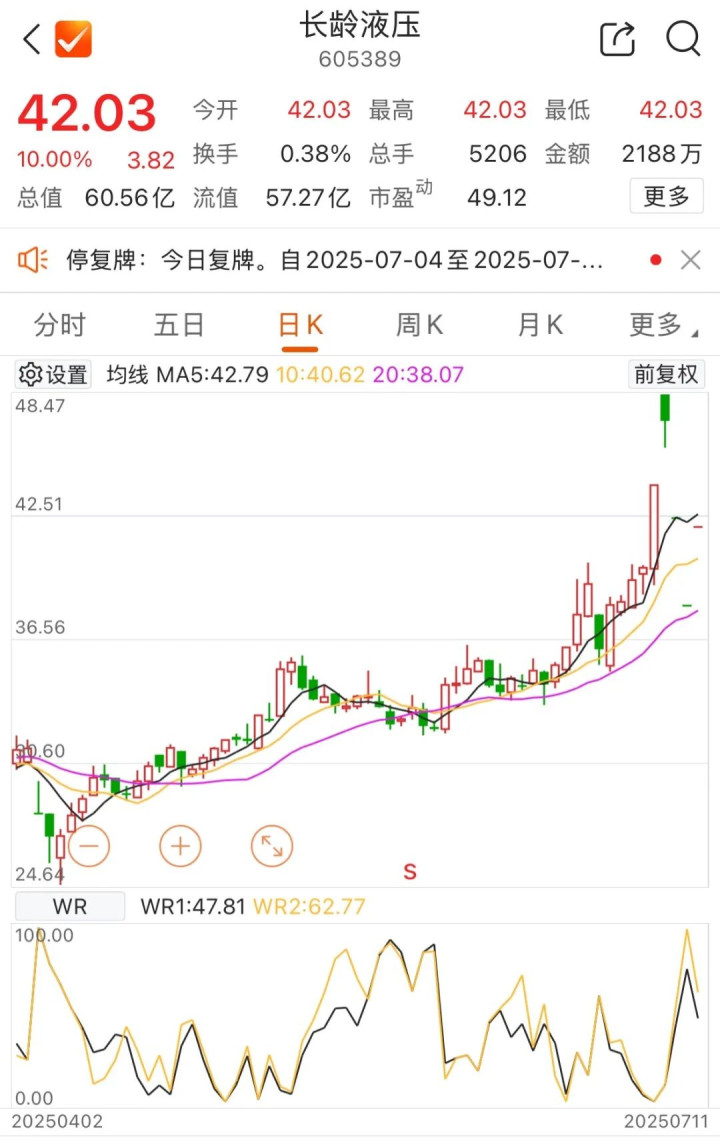The image size is (720, 1141).
Task: Switch to the 分时 tab
Action: 59,325
